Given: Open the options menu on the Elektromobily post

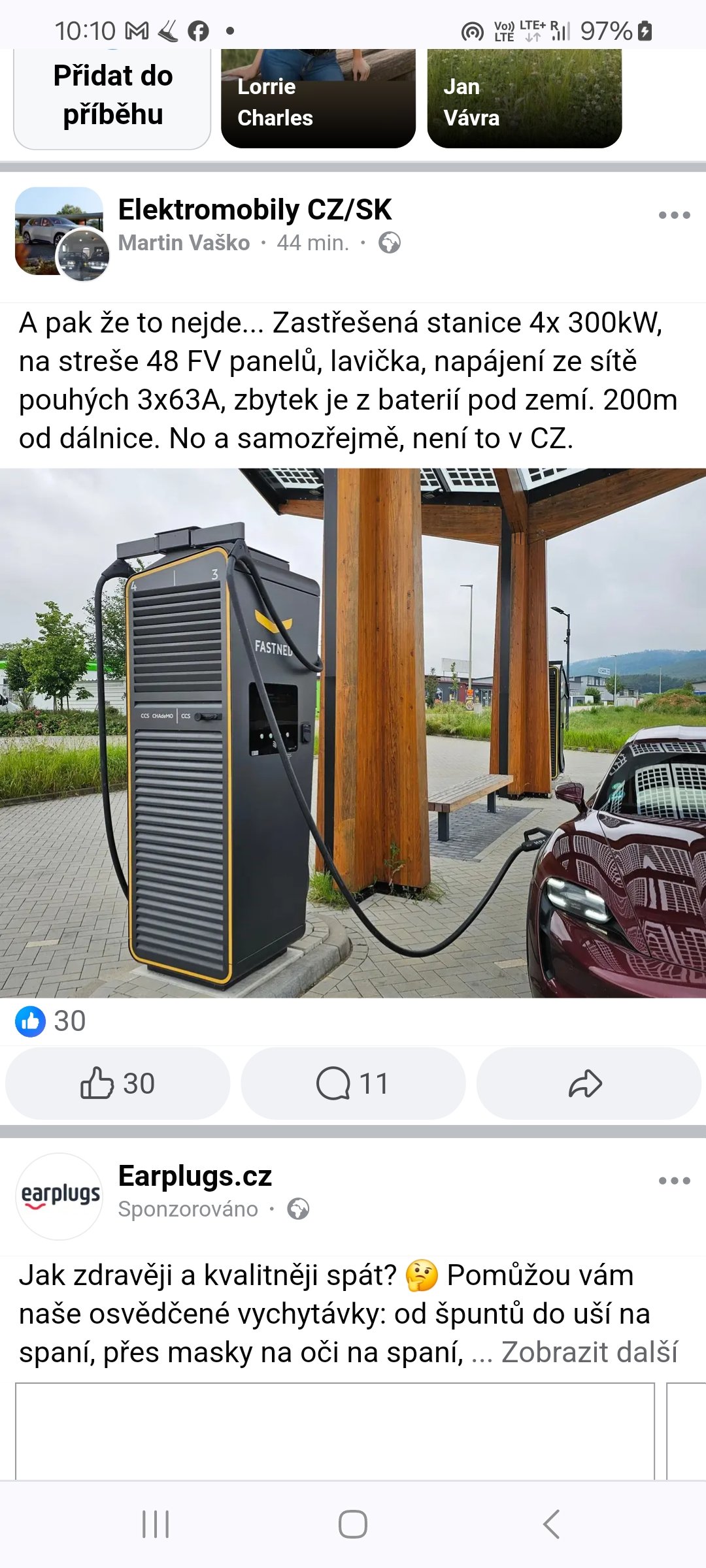Looking at the screenshot, I should tap(674, 215).
